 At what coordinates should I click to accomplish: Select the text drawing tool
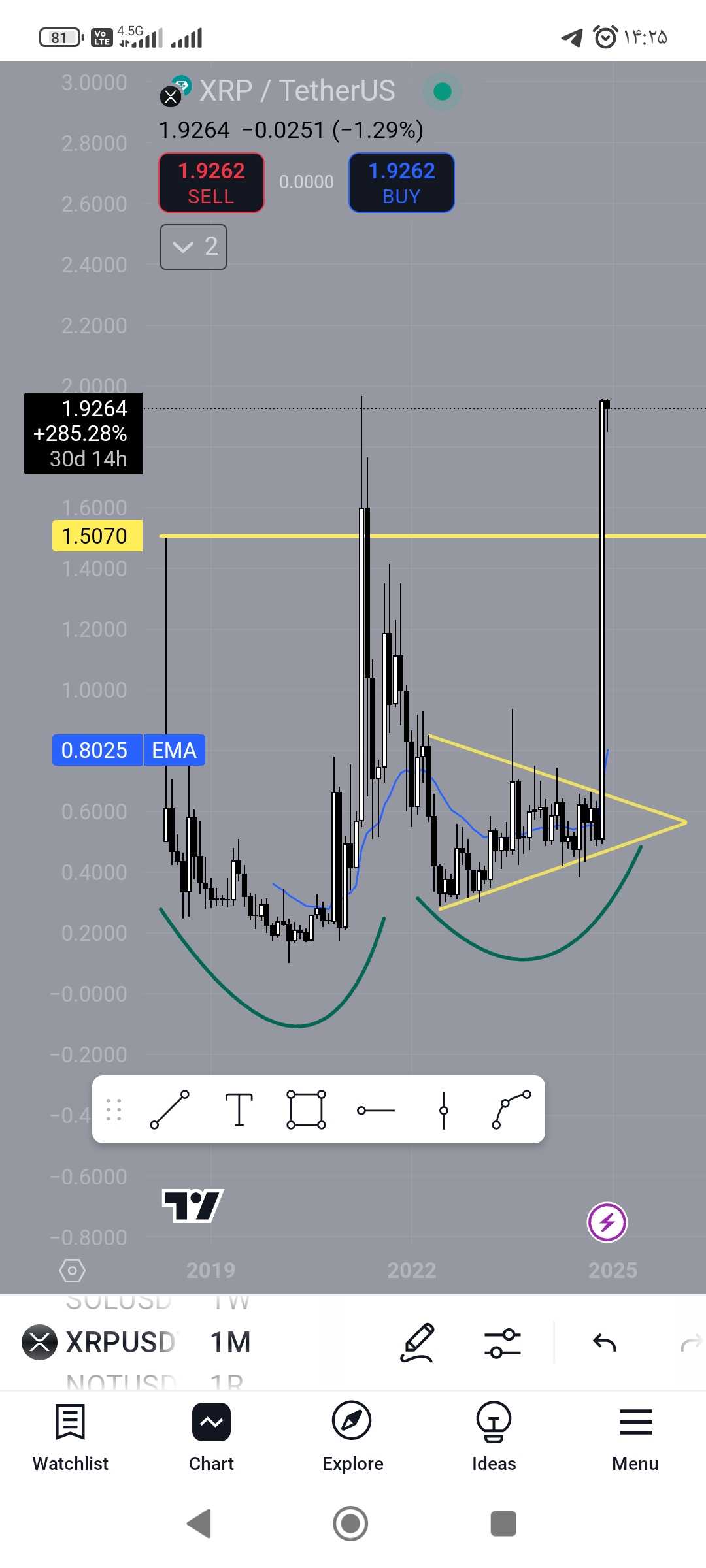coord(239,1109)
